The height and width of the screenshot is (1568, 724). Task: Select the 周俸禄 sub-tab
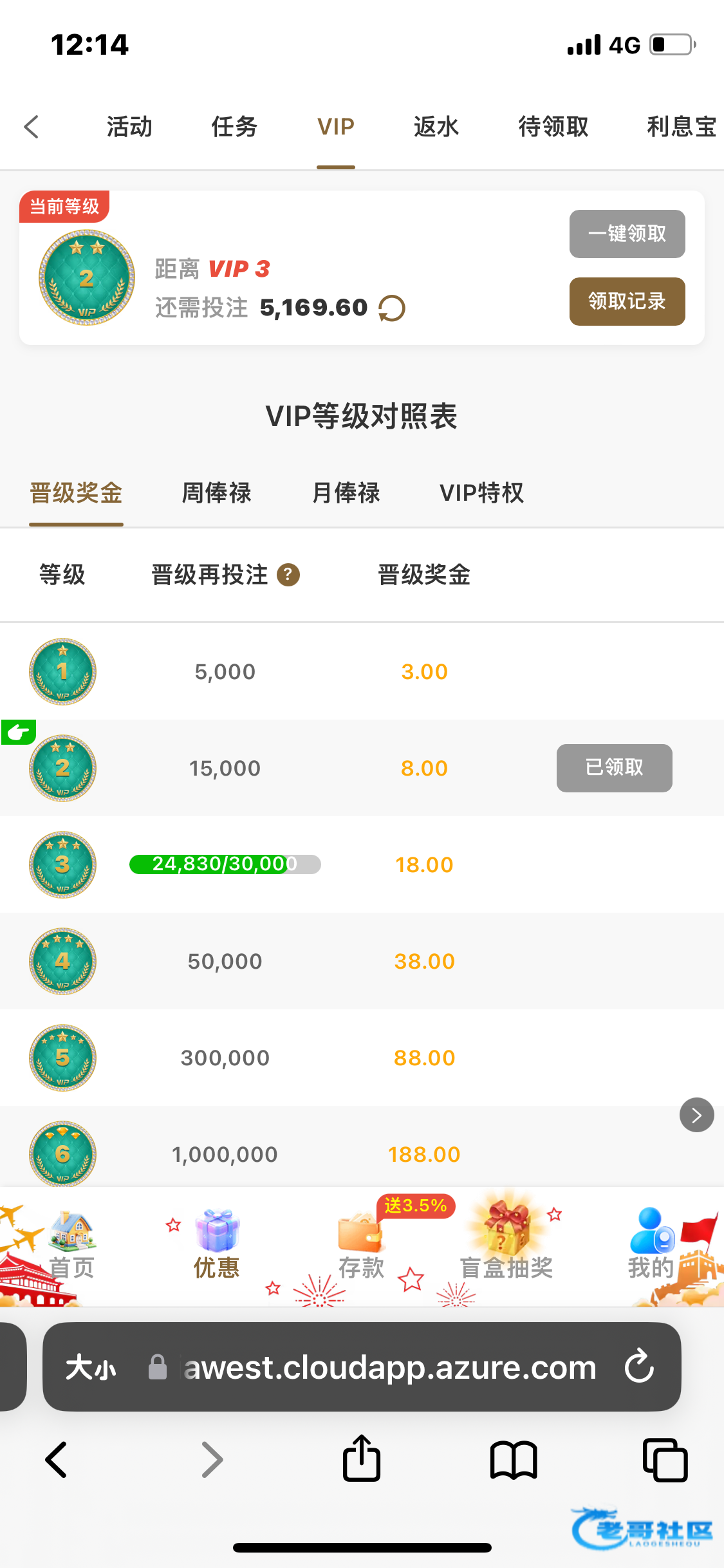coord(216,493)
